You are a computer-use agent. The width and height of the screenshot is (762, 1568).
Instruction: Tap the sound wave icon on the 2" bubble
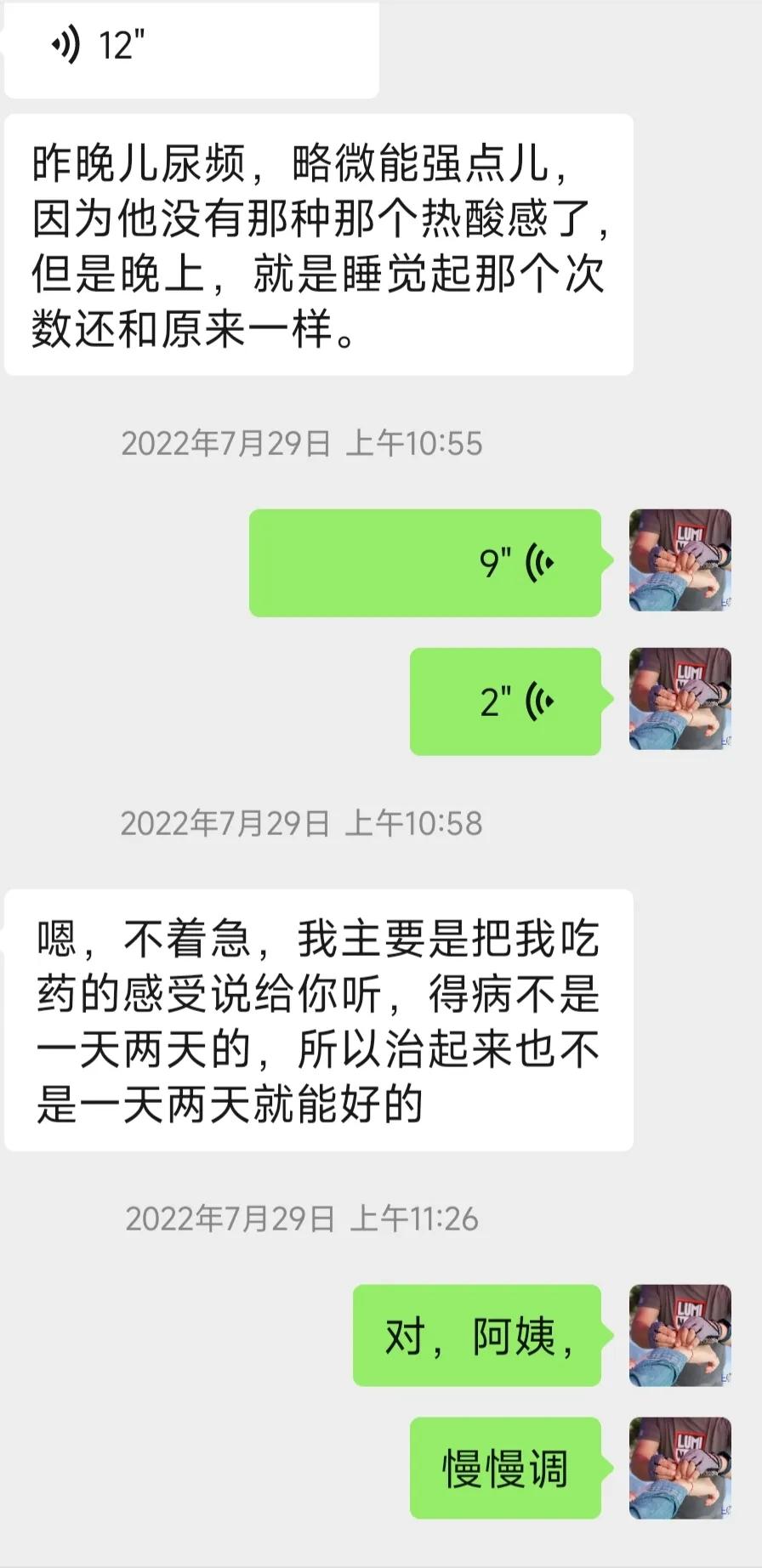pyautogui.click(x=538, y=701)
